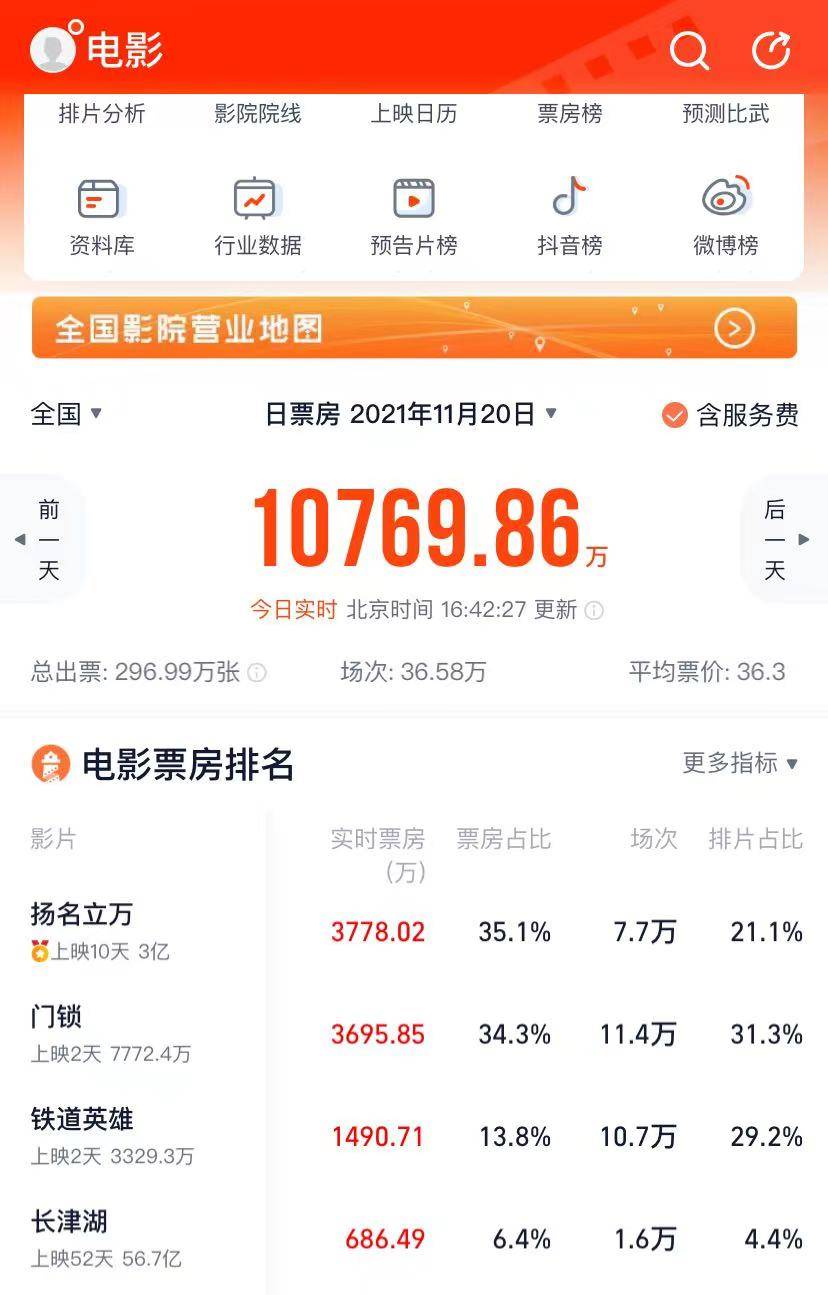Tap the 全国影院营业地图 banner arrow

(x=735, y=328)
